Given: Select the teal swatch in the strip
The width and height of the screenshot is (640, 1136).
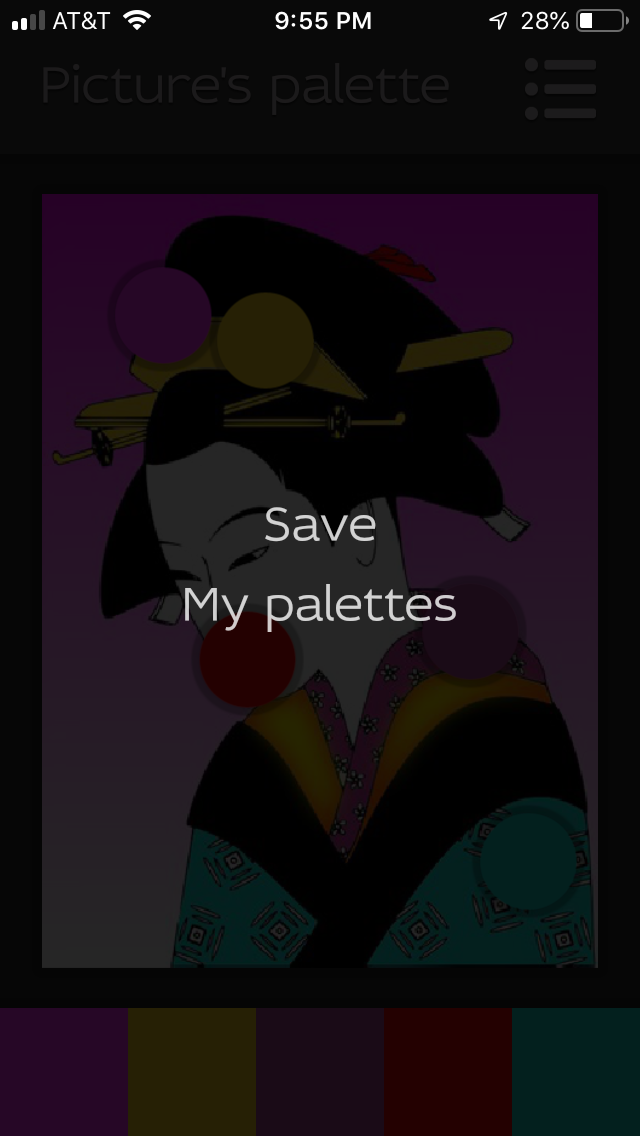Looking at the screenshot, I should (x=576, y=1072).
